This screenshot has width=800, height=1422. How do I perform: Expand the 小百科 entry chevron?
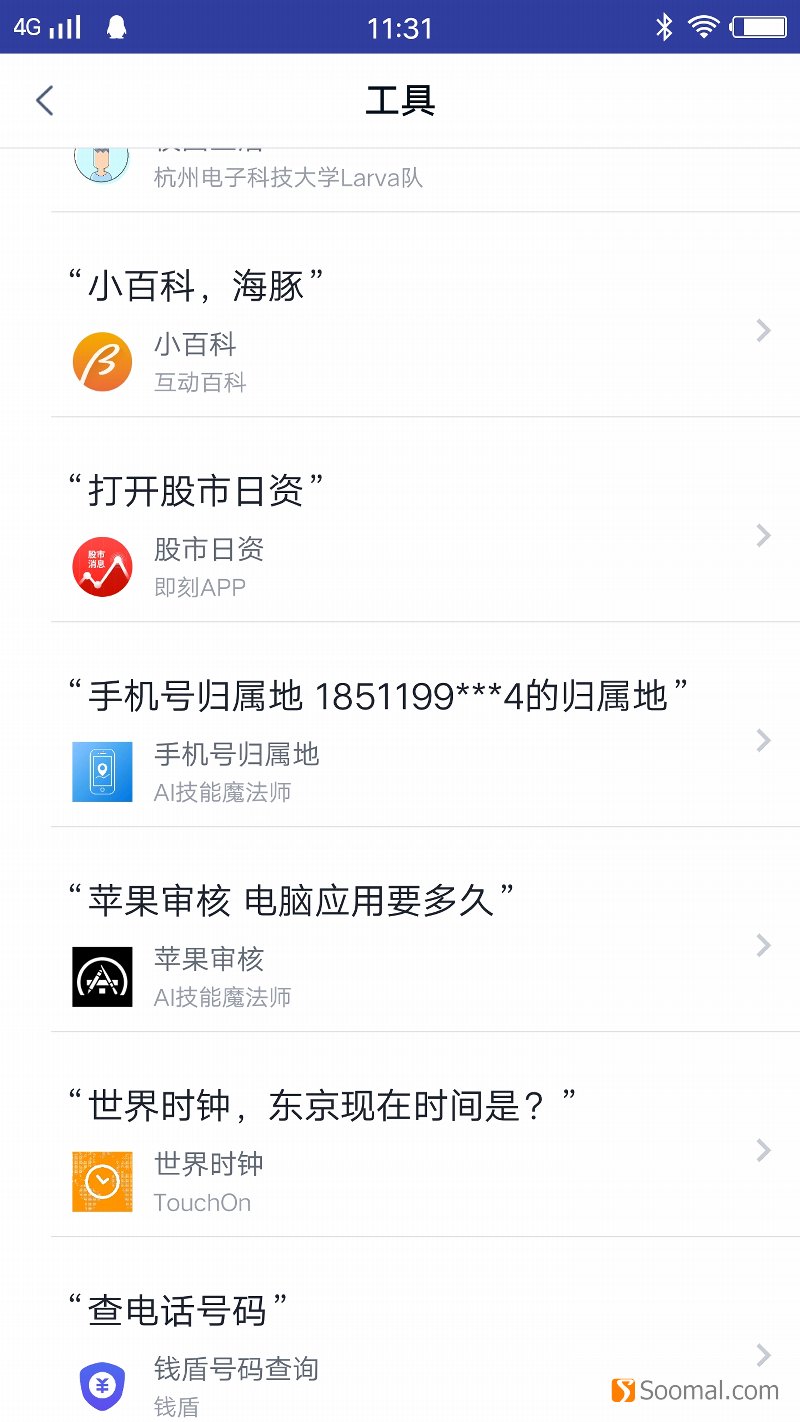coord(763,331)
